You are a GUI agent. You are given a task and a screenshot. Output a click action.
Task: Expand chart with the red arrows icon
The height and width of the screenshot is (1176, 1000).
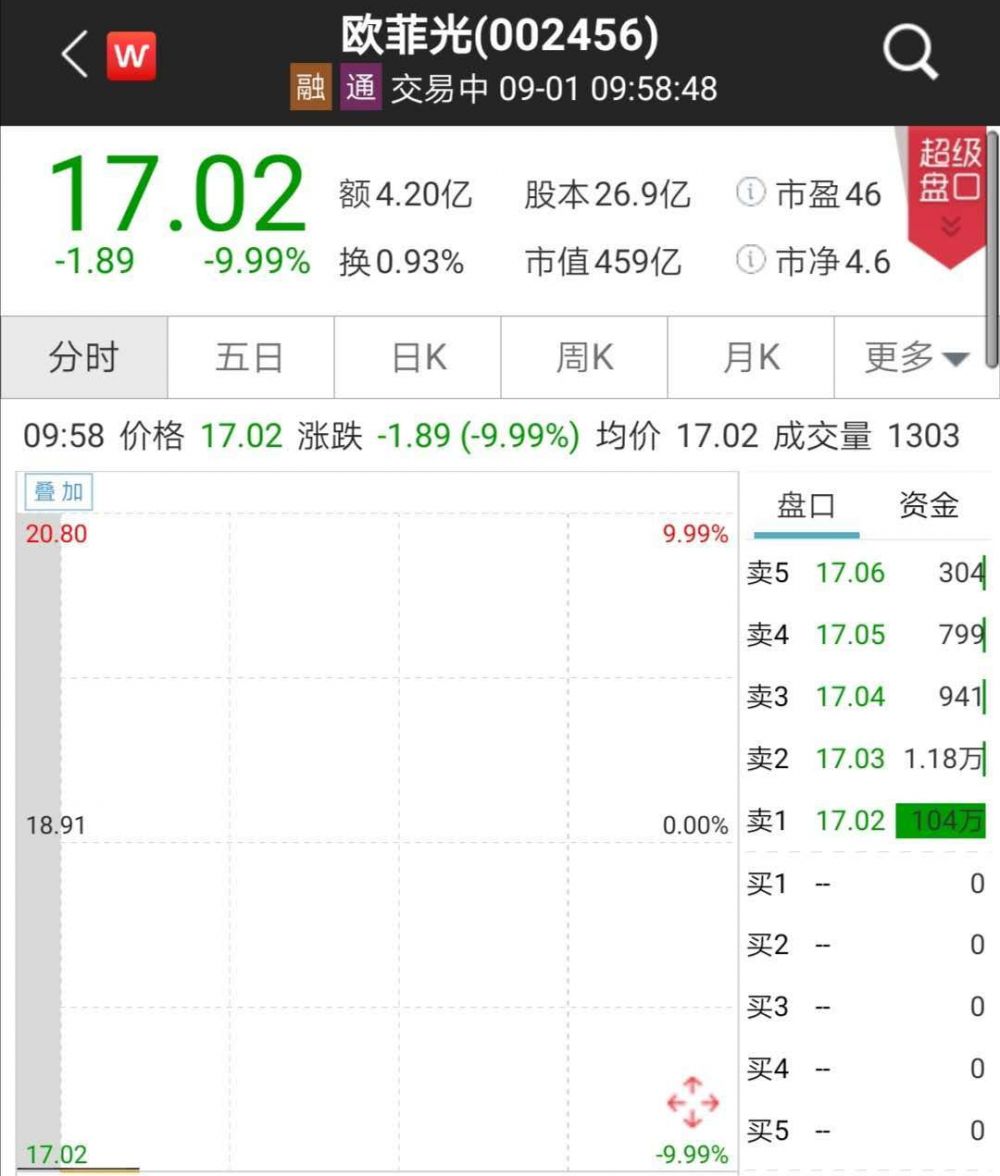[x=693, y=1102]
